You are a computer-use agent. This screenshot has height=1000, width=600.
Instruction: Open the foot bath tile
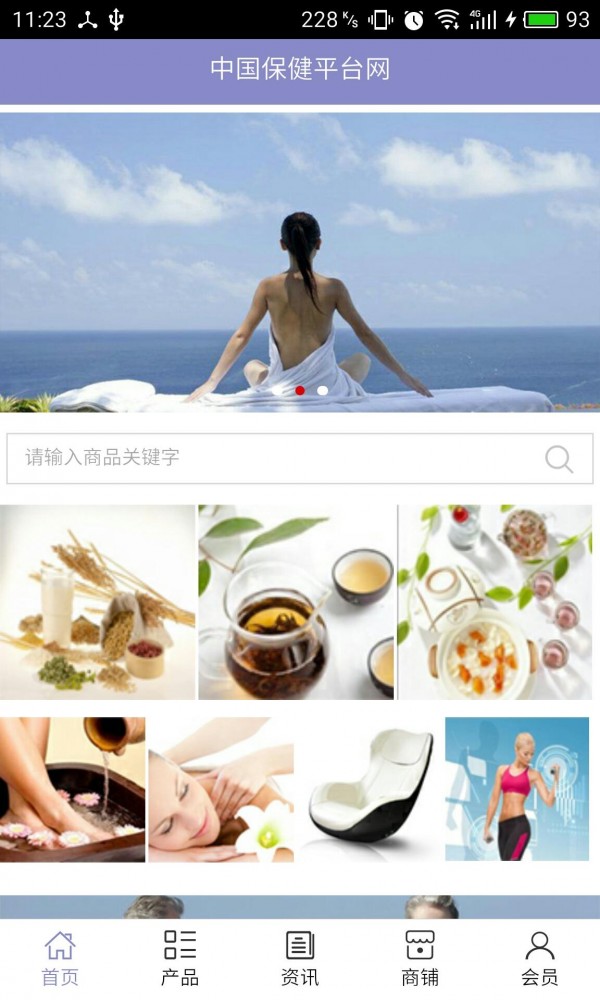pyautogui.click(x=72, y=789)
